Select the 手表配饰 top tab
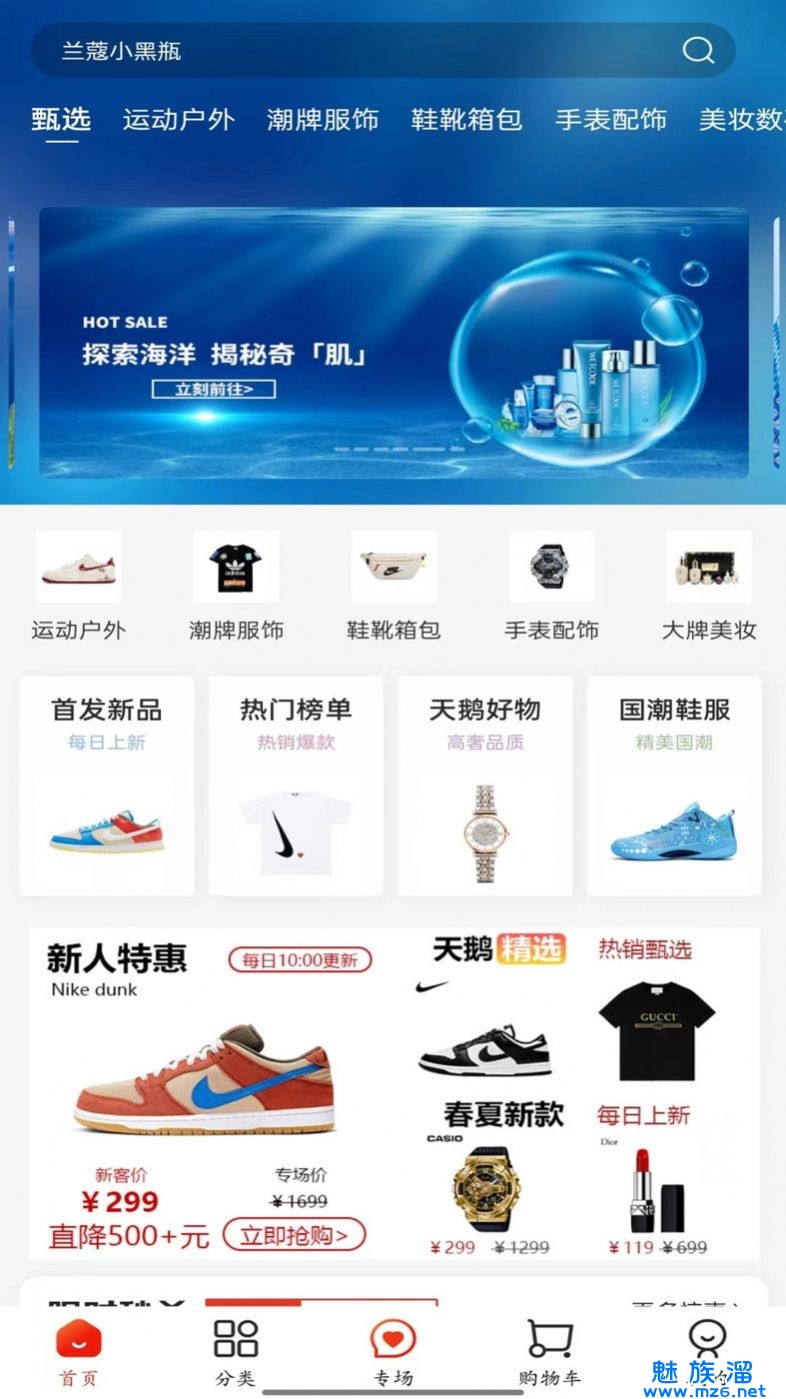This screenshot has height=1399, width=786. [610, 120]
